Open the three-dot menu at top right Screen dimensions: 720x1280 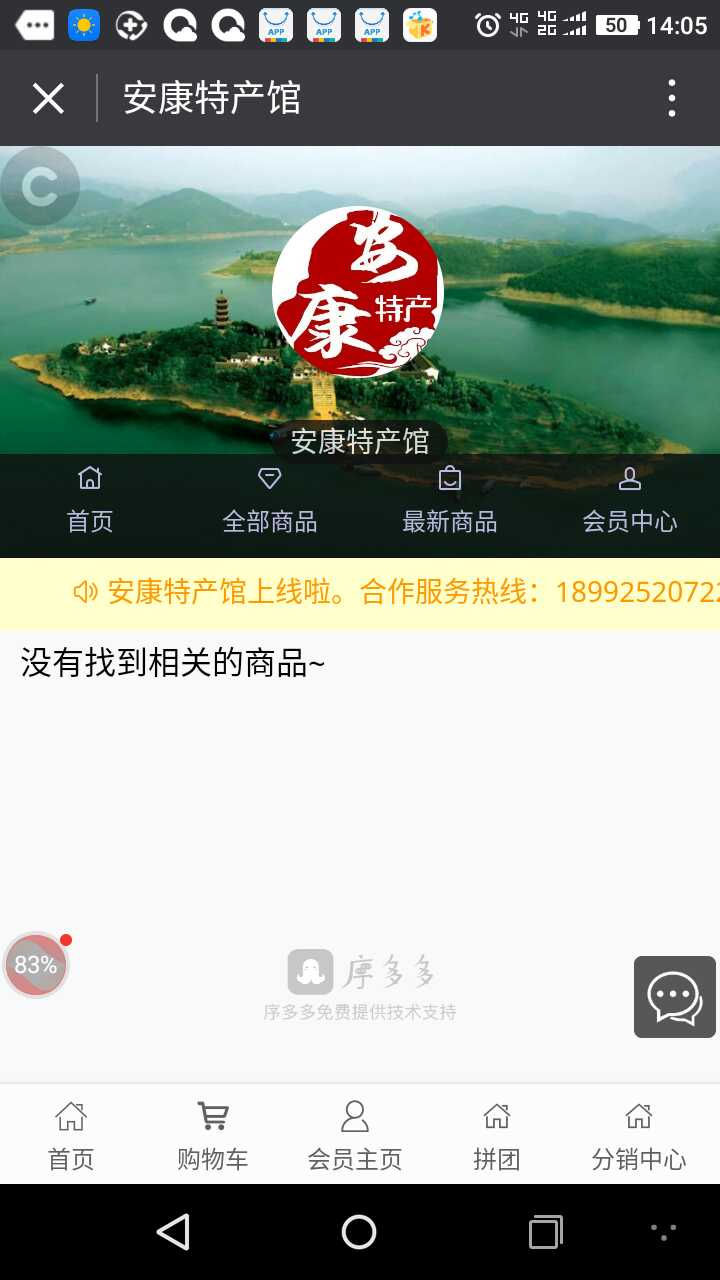click(671, 98)
